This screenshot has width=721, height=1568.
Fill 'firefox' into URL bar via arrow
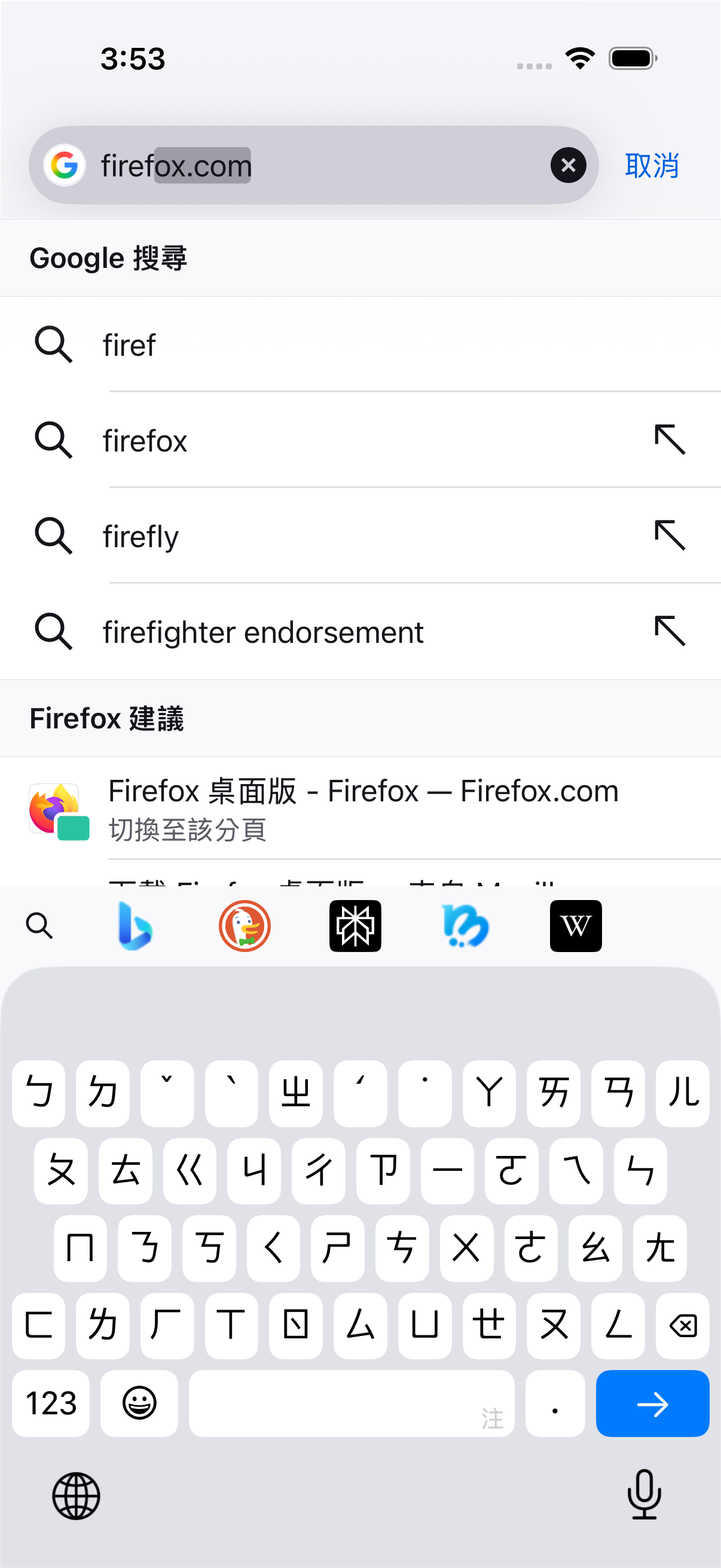tap(670, 440)
